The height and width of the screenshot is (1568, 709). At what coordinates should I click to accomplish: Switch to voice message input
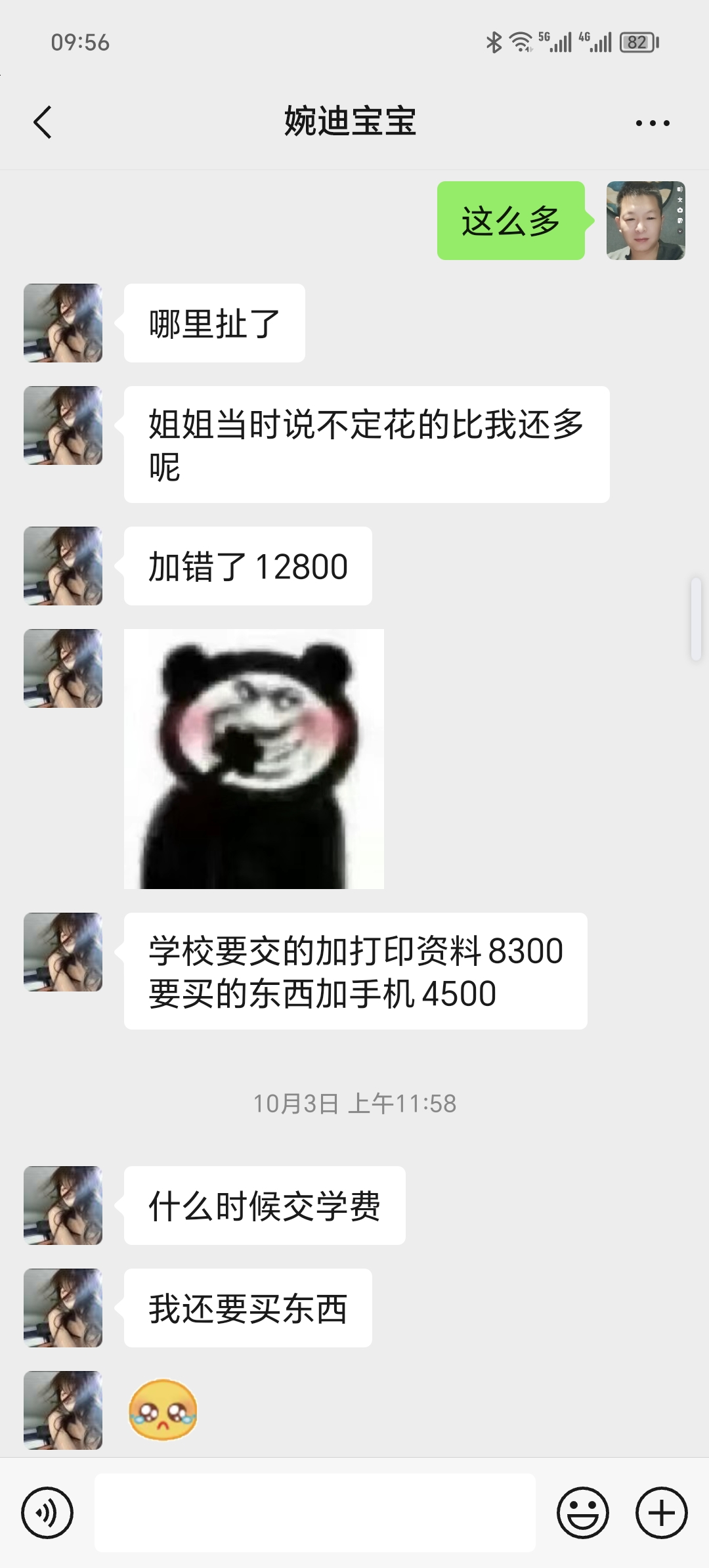point(47,1513)
